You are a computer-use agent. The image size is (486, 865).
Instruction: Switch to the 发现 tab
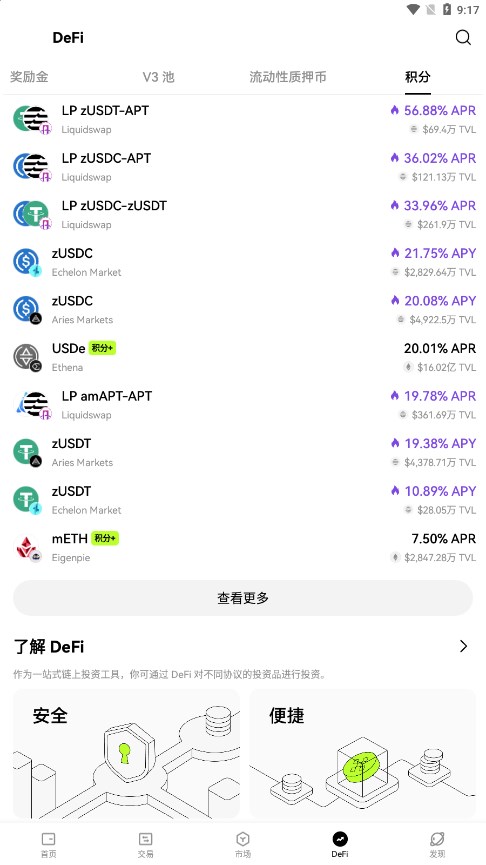pyautogui.click(x=437, y=846)
